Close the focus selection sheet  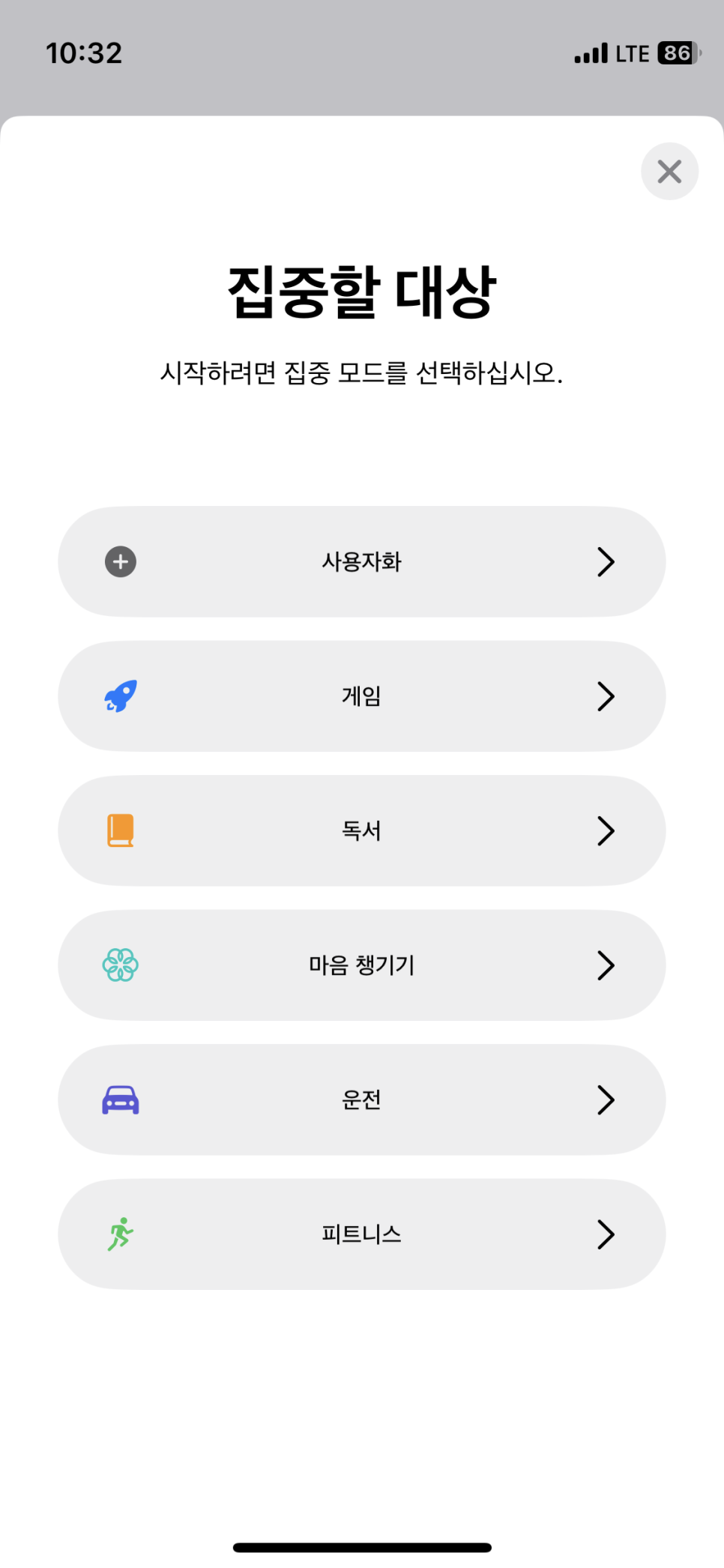(669, 172)
